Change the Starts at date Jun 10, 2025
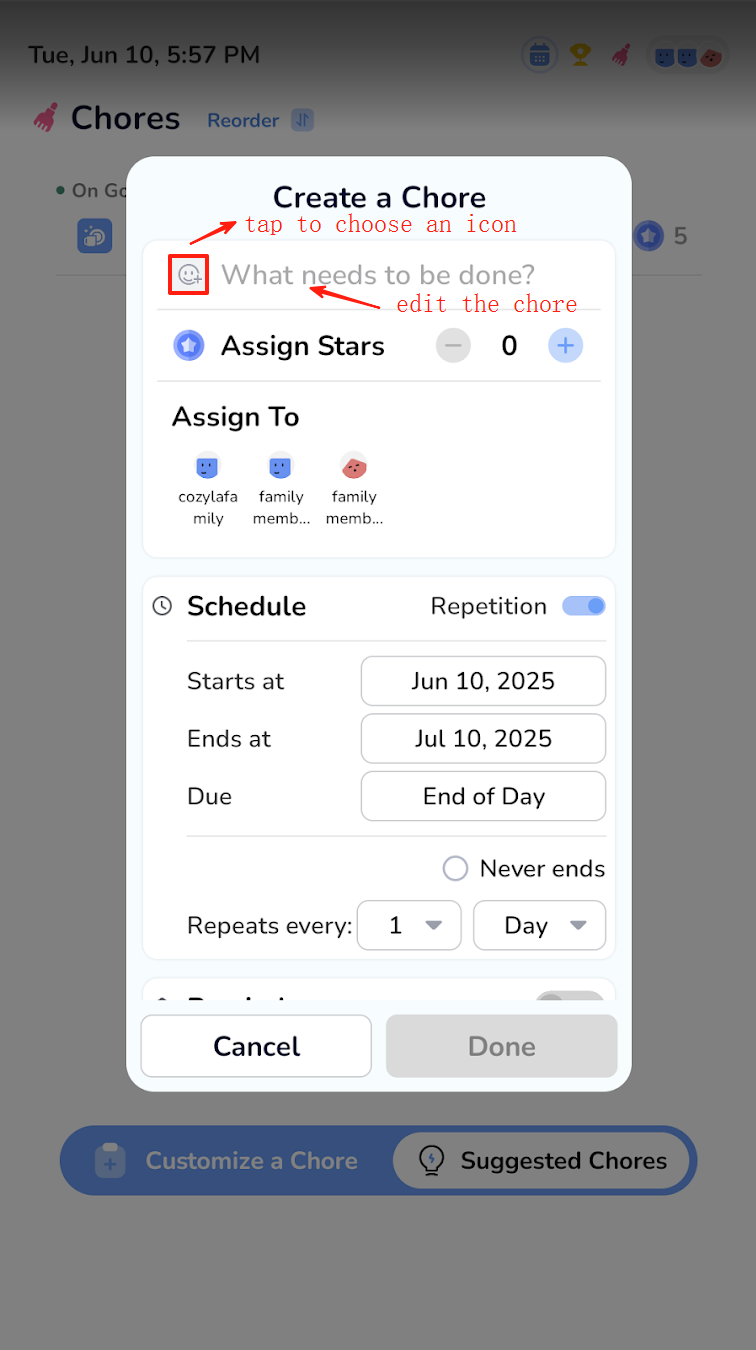The width and height of the screenshot is (756, 1350). click(483, 681)
